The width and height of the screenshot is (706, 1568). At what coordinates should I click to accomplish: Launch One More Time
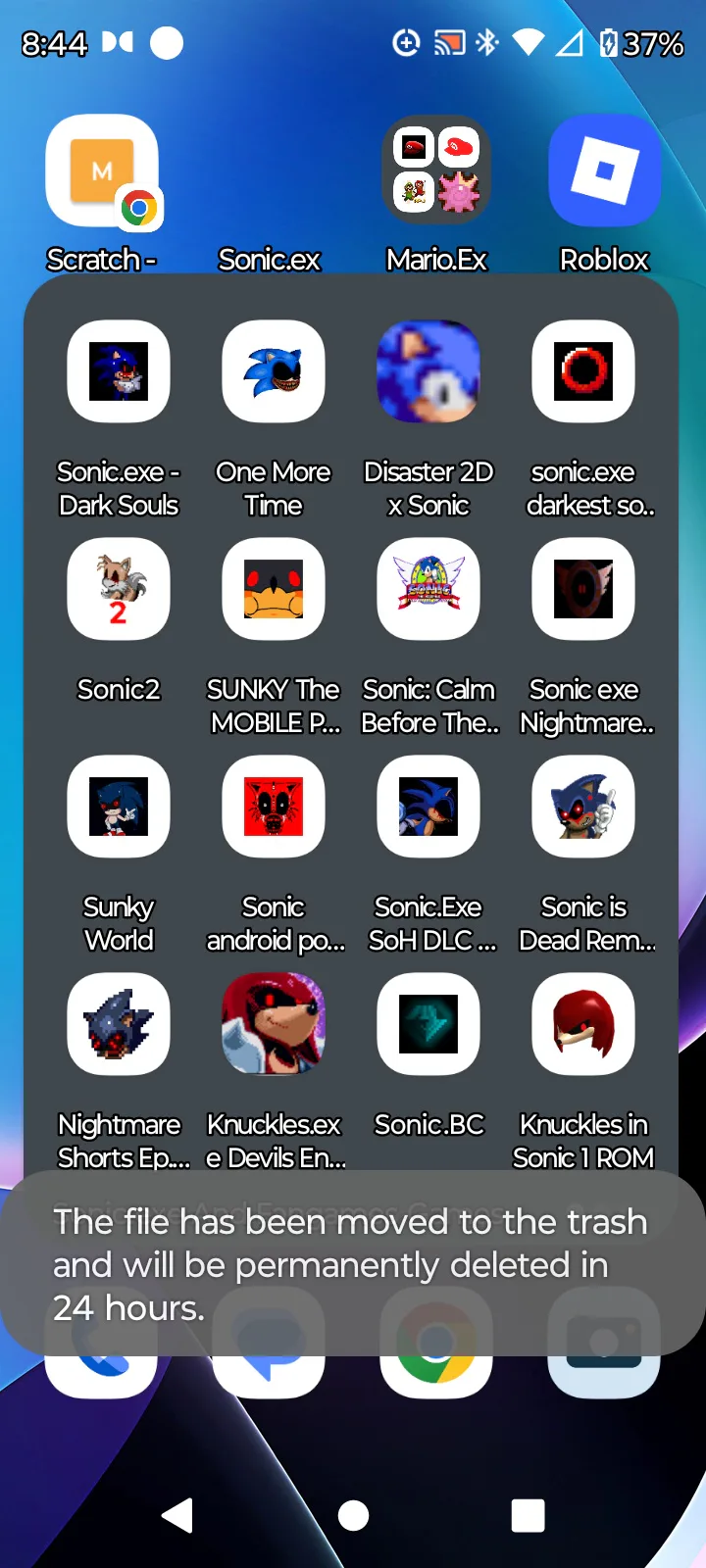coord(274,372)
